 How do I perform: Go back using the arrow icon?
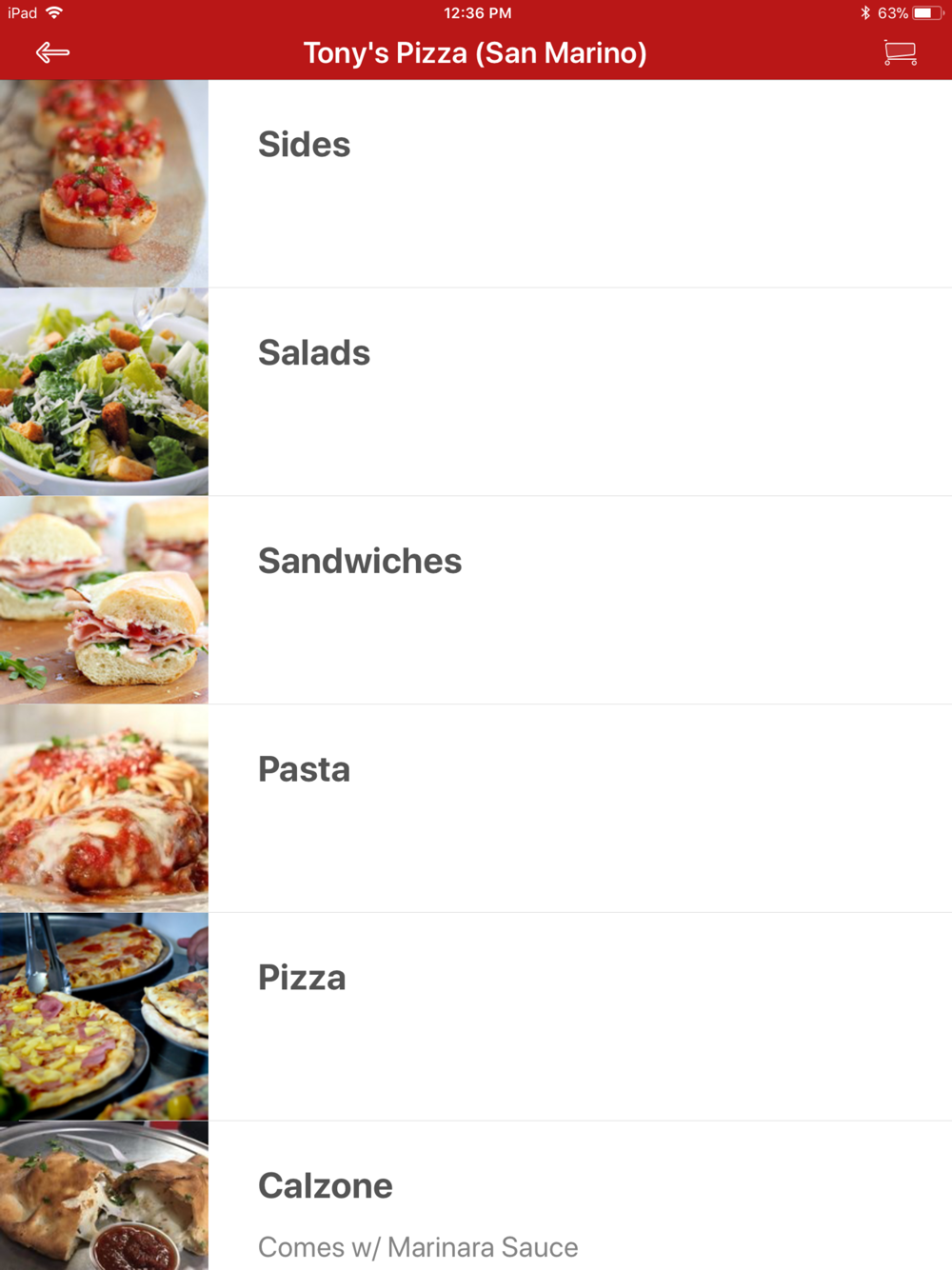[52, 52]
